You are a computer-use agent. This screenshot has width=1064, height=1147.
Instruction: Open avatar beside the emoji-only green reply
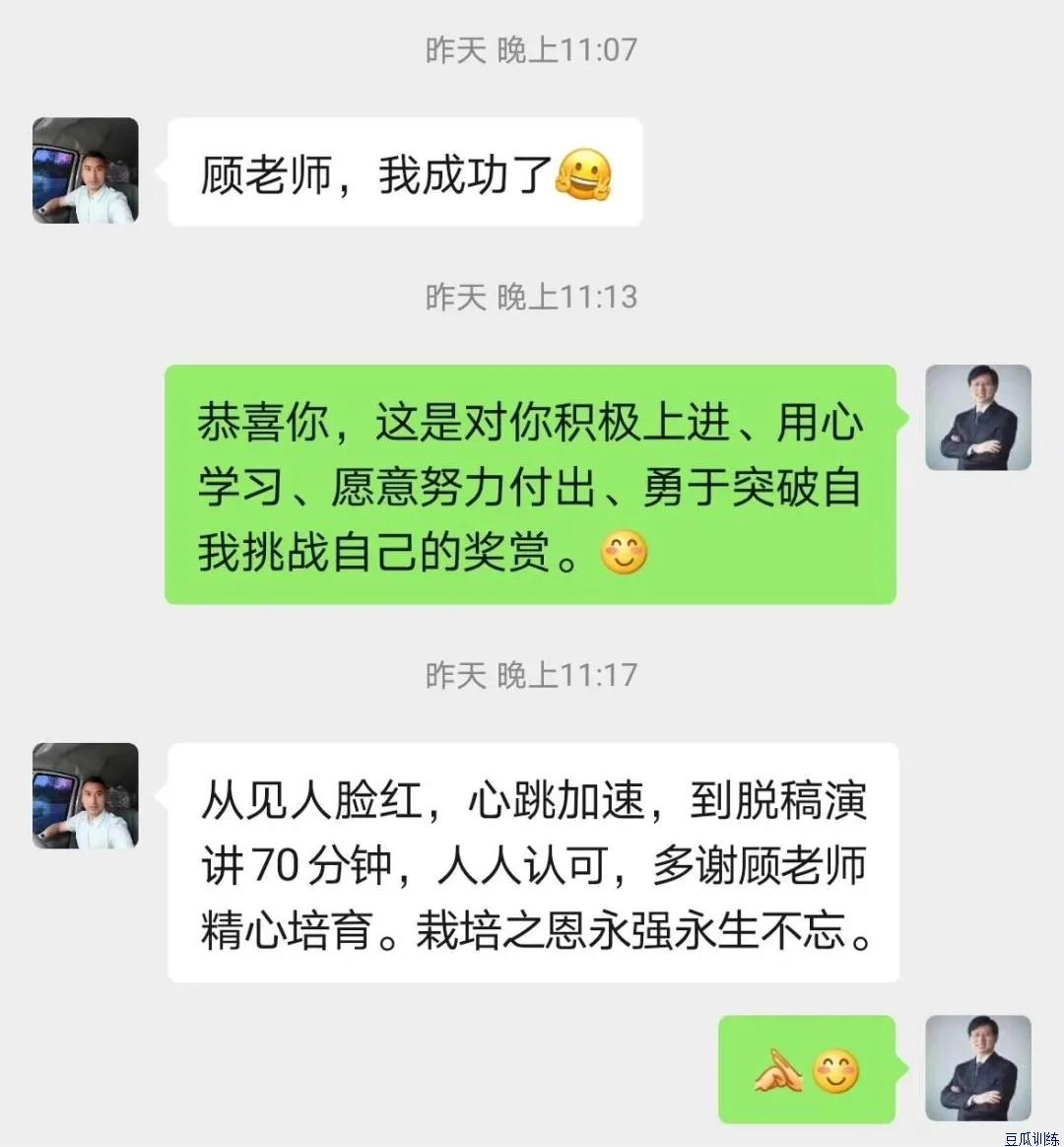coord(977,1068)
